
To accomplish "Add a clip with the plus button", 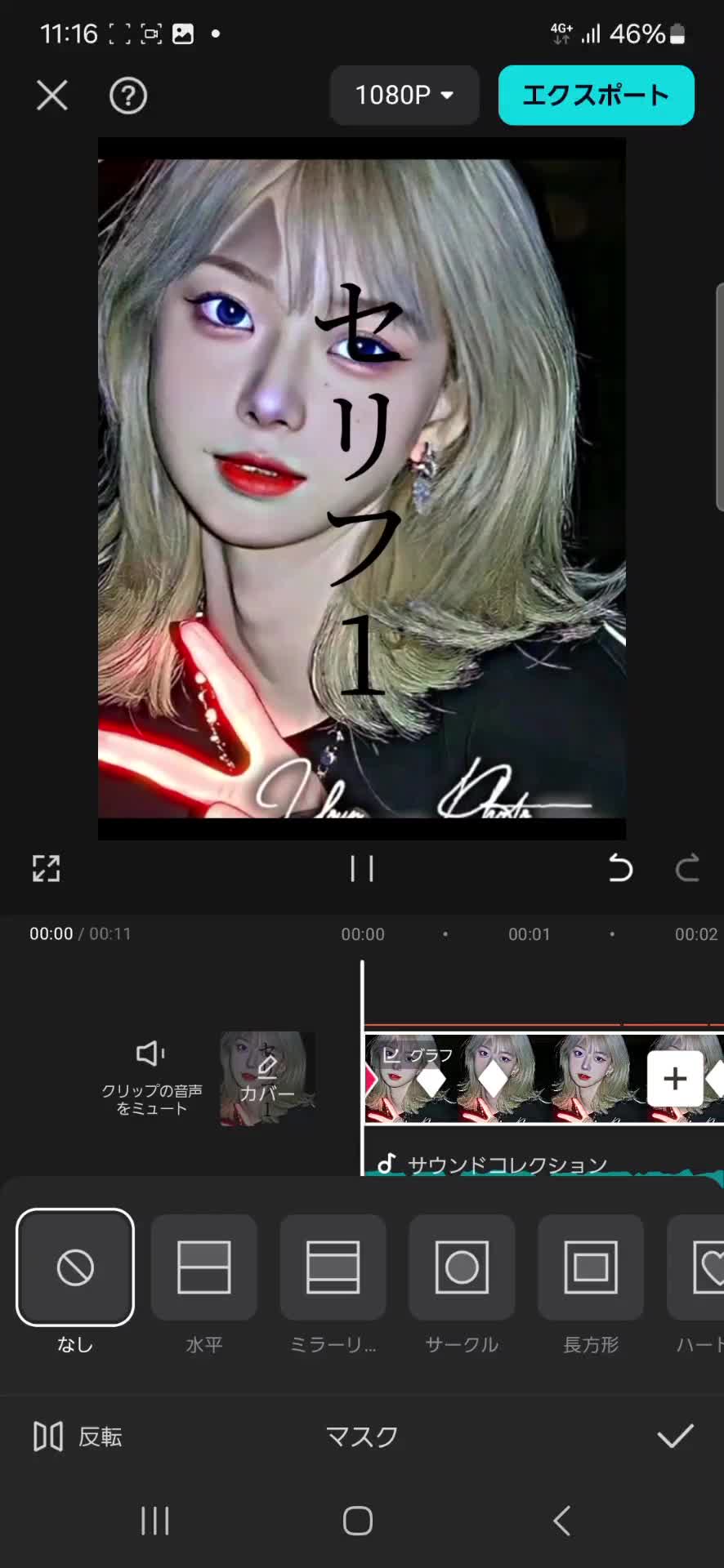I will point(675,1079).
